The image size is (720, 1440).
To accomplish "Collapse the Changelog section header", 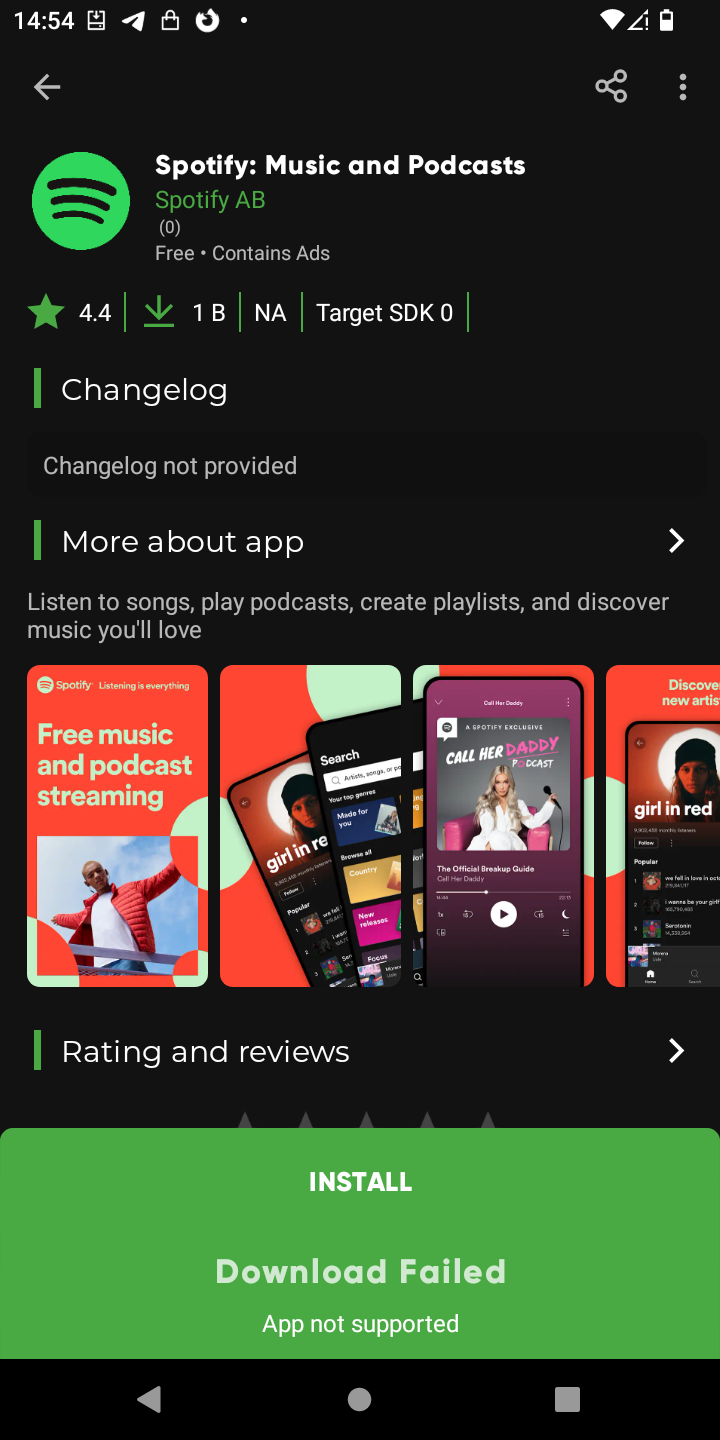I will 144,389.
